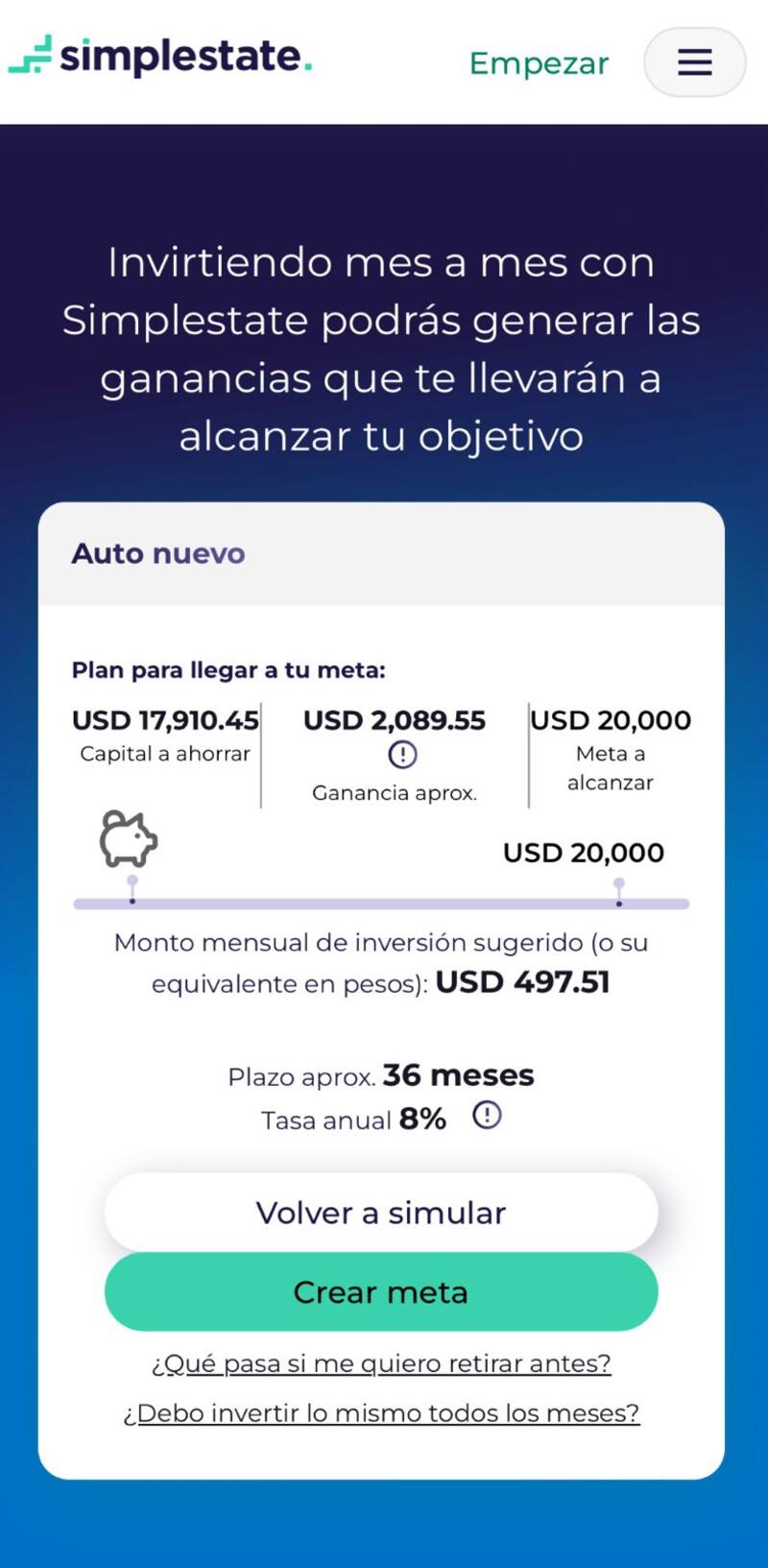Open the info icon next to Tasa anual
Viewport: 768px width, 1568px height.
(487, 1116)
